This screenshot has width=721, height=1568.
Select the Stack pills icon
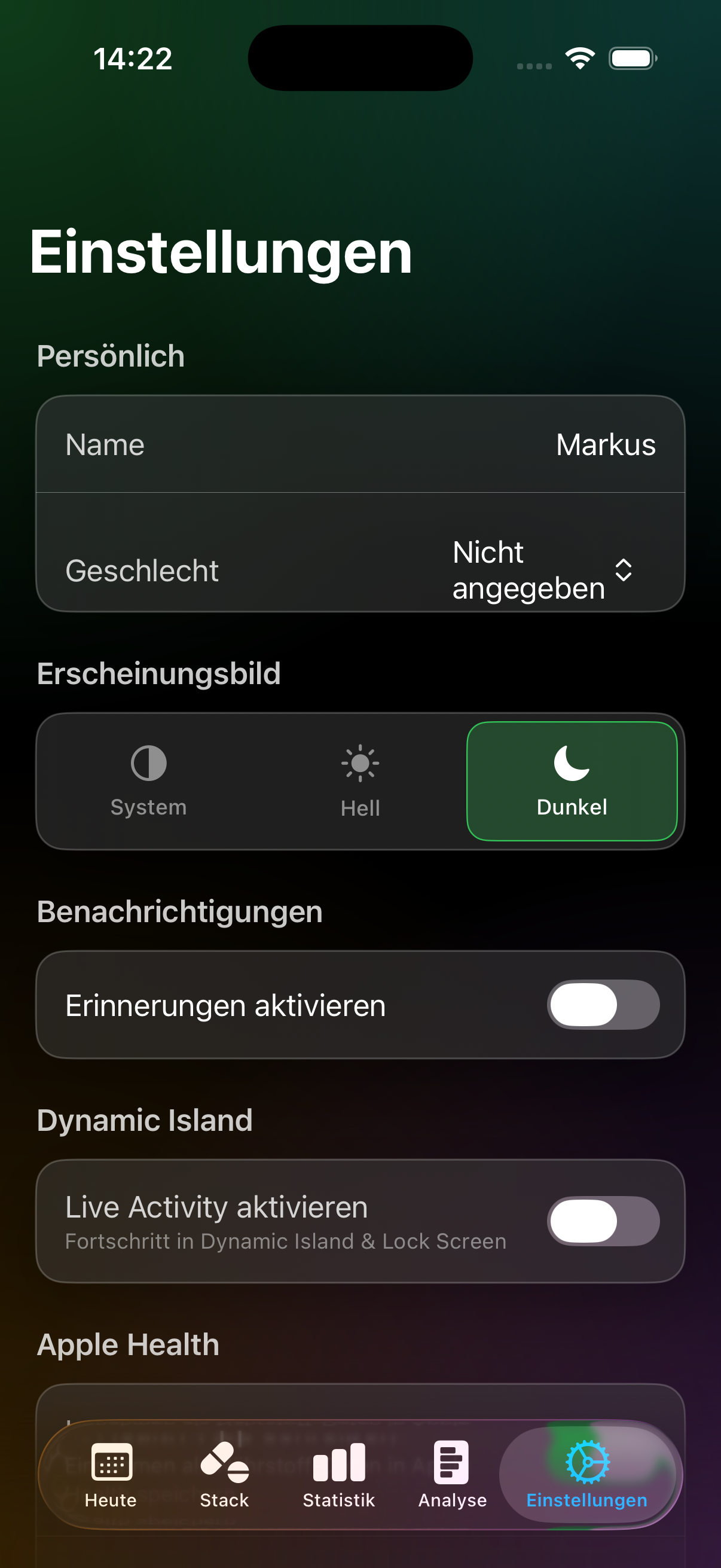(x=224, y=1461)
